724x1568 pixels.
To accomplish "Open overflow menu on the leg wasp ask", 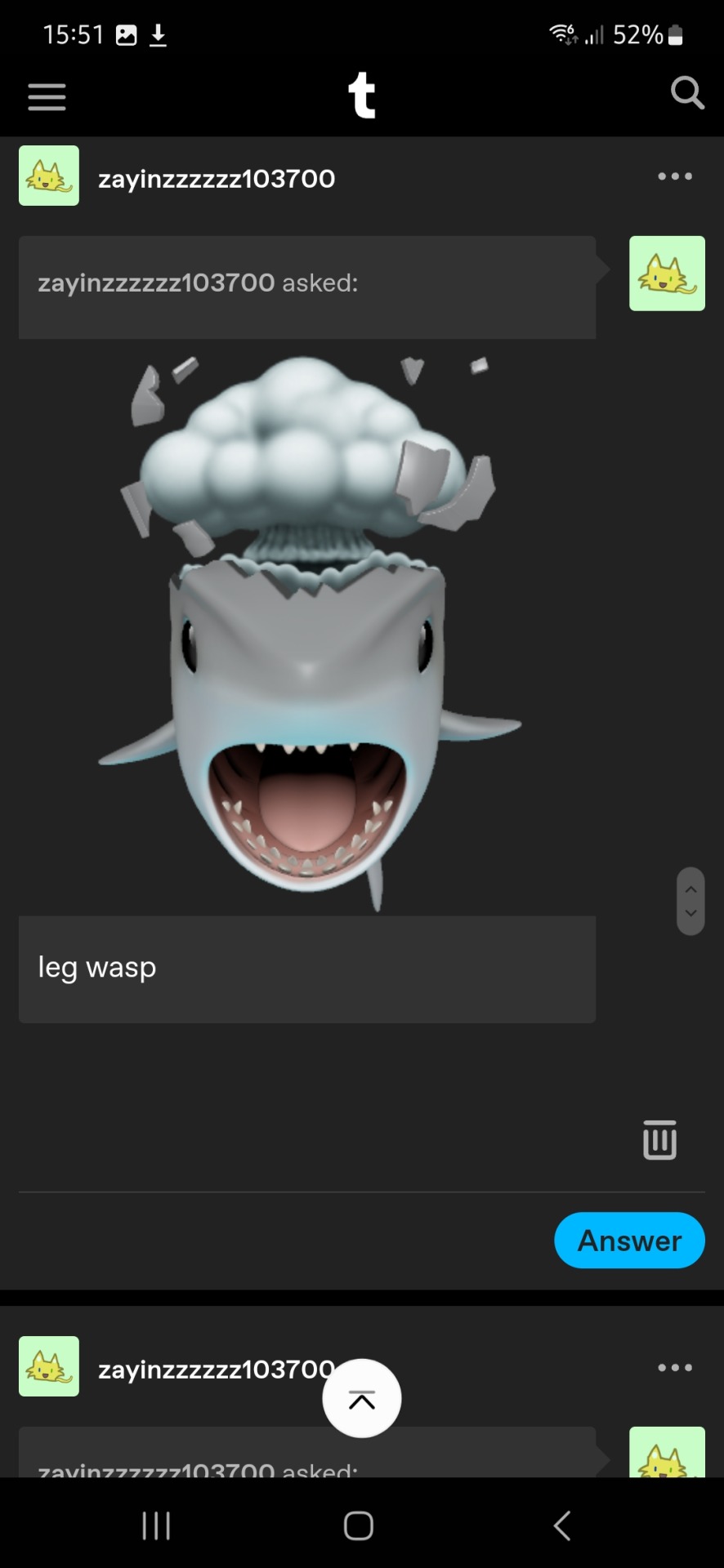I will pos(674,176).
